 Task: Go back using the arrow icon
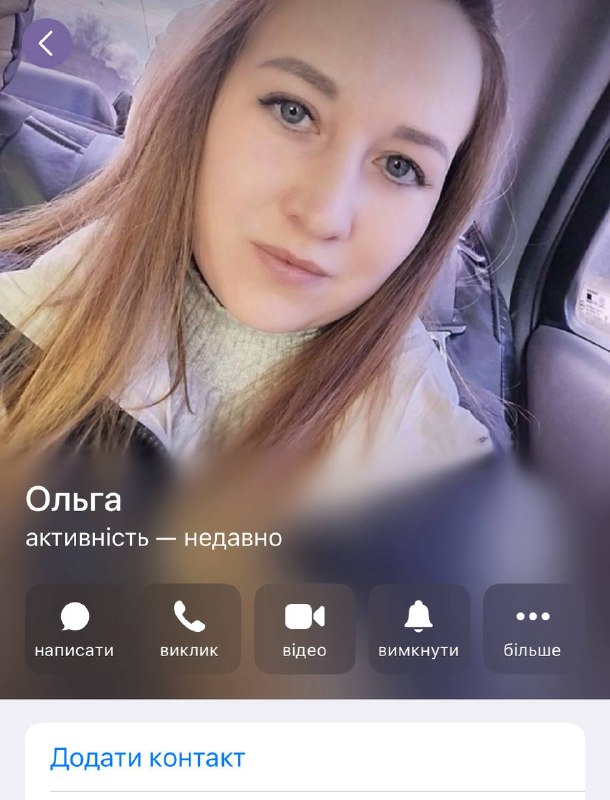coord(46,43)
